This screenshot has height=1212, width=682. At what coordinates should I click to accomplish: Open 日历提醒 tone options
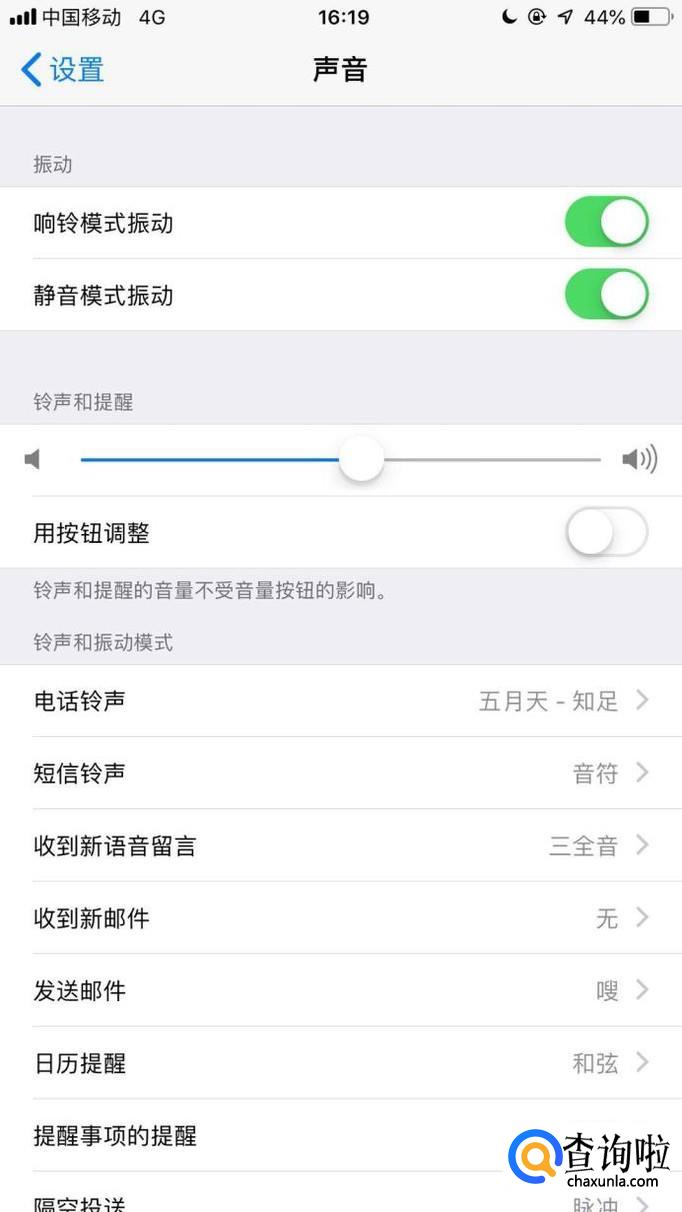pos(340,1063)
